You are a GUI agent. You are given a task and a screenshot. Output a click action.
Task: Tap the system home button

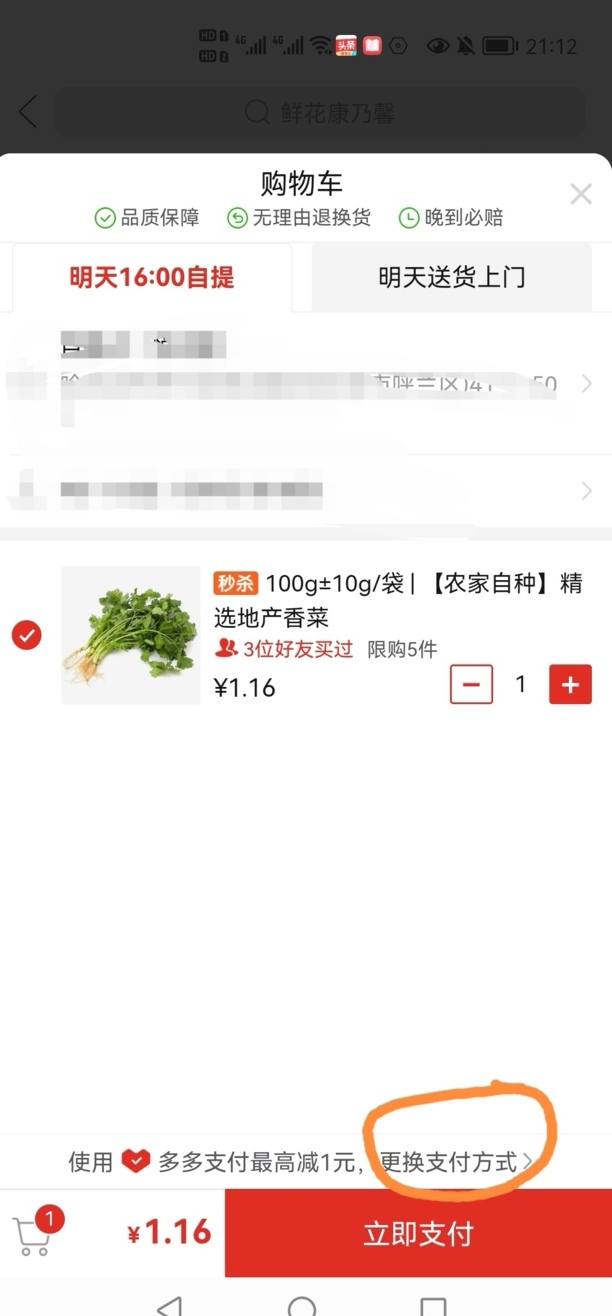point(301,1305)
